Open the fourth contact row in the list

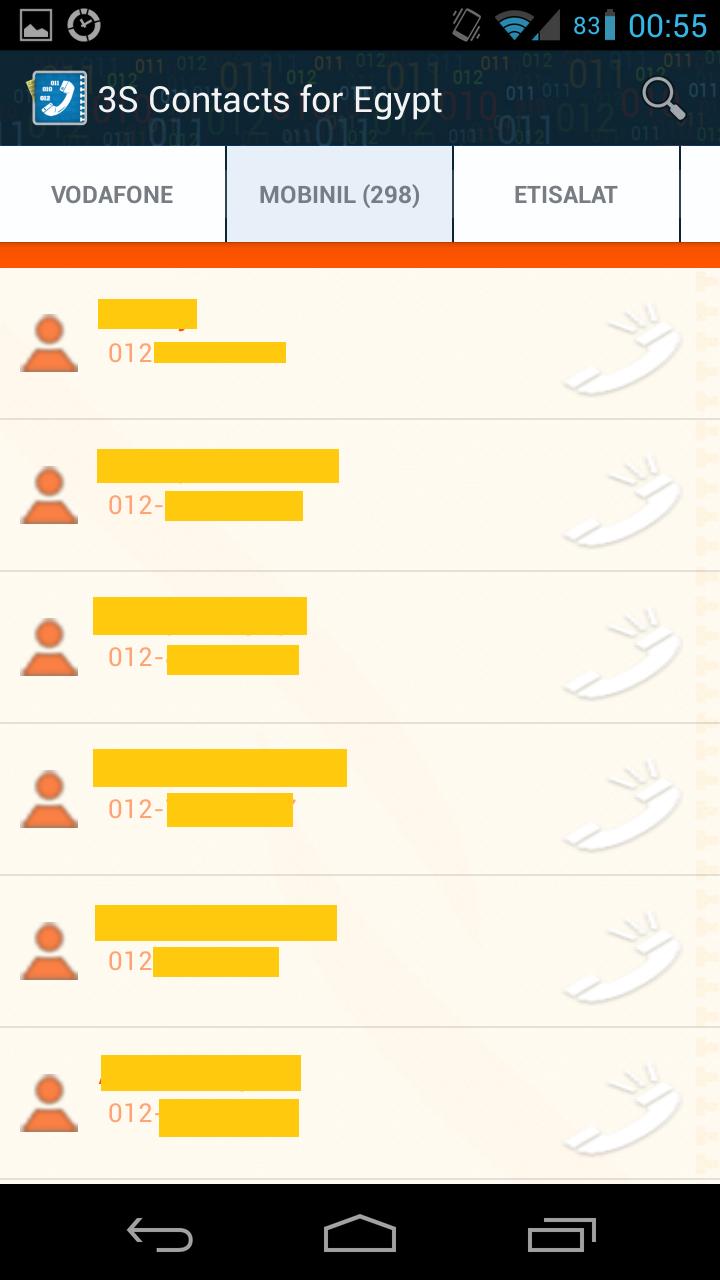[x=300, y=799]
